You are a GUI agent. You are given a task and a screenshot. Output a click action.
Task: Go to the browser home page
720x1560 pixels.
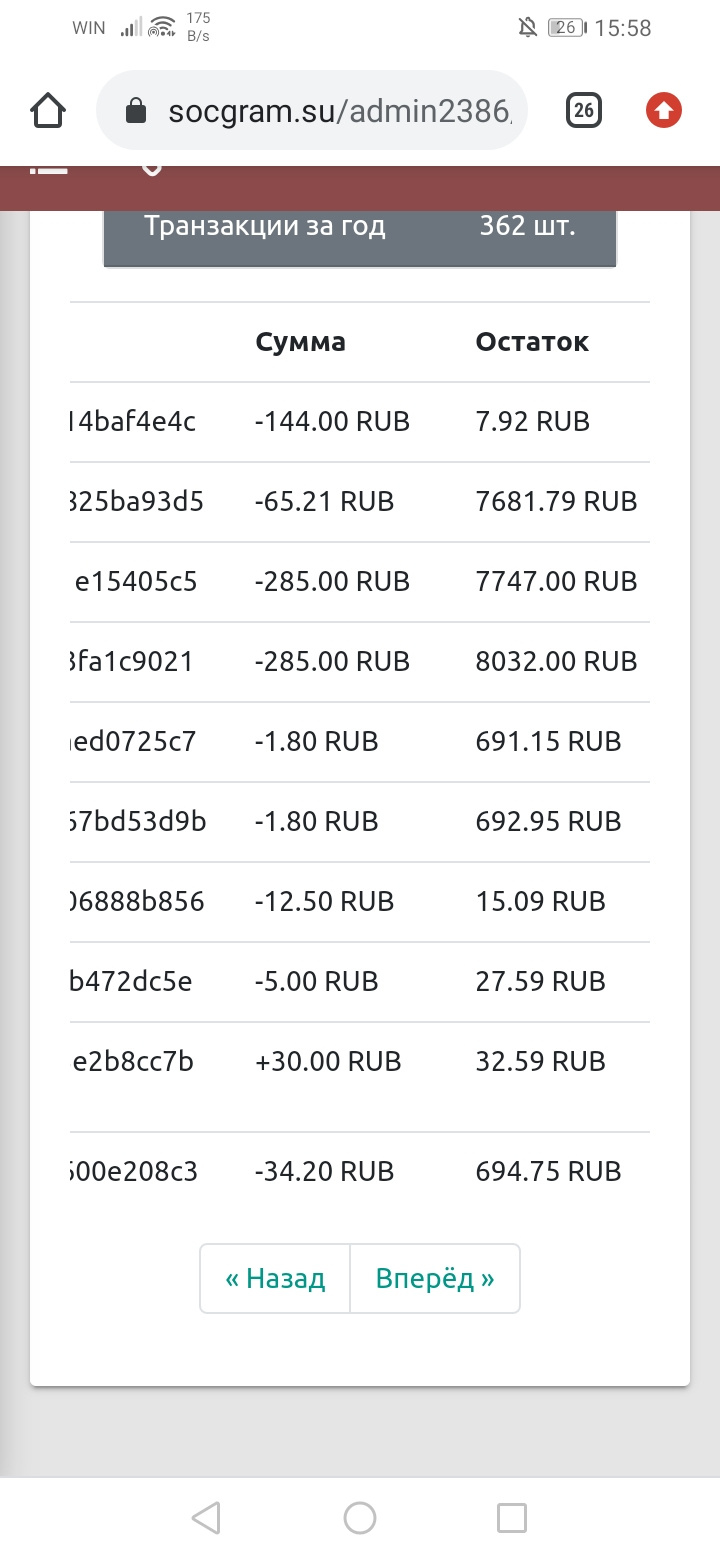[x=49, y=110]
